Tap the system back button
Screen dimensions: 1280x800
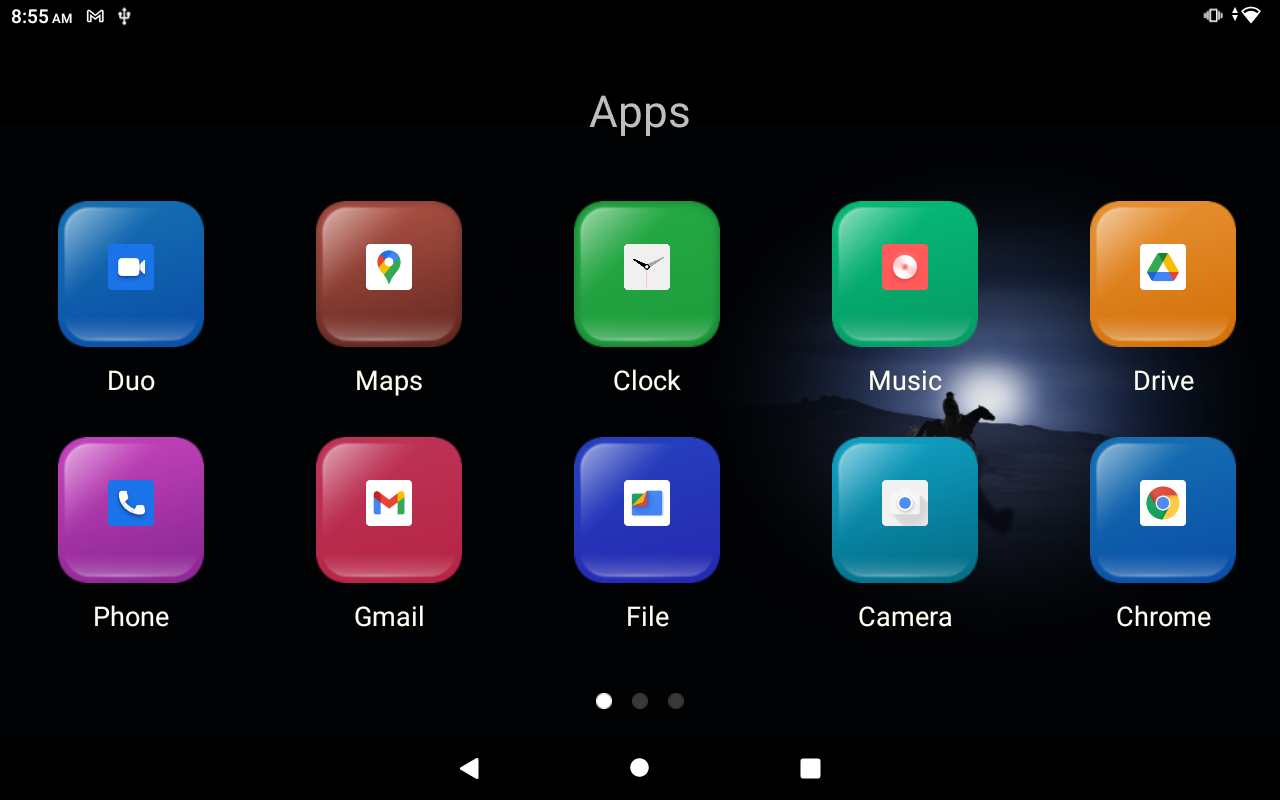point(469,768)
